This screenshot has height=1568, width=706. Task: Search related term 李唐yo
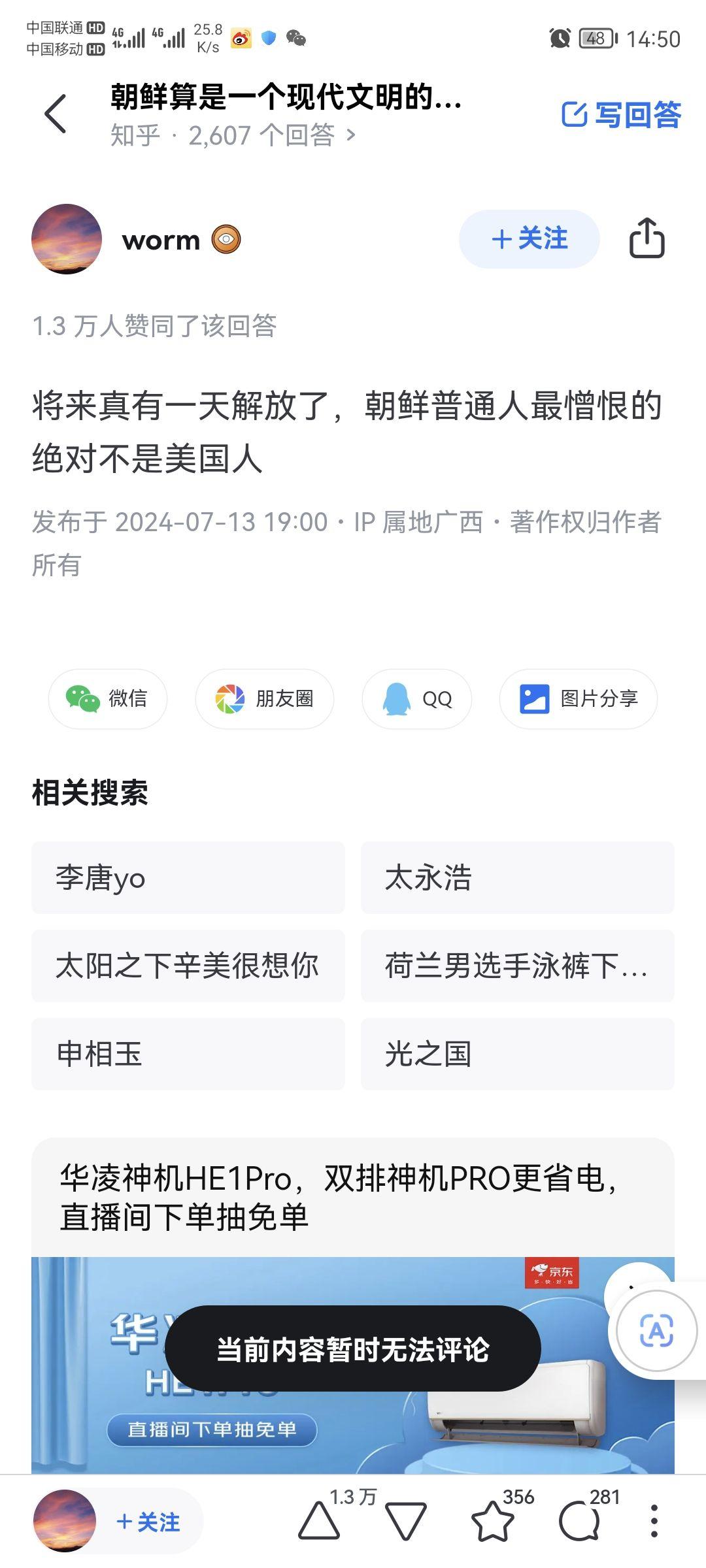coord(188,877)
